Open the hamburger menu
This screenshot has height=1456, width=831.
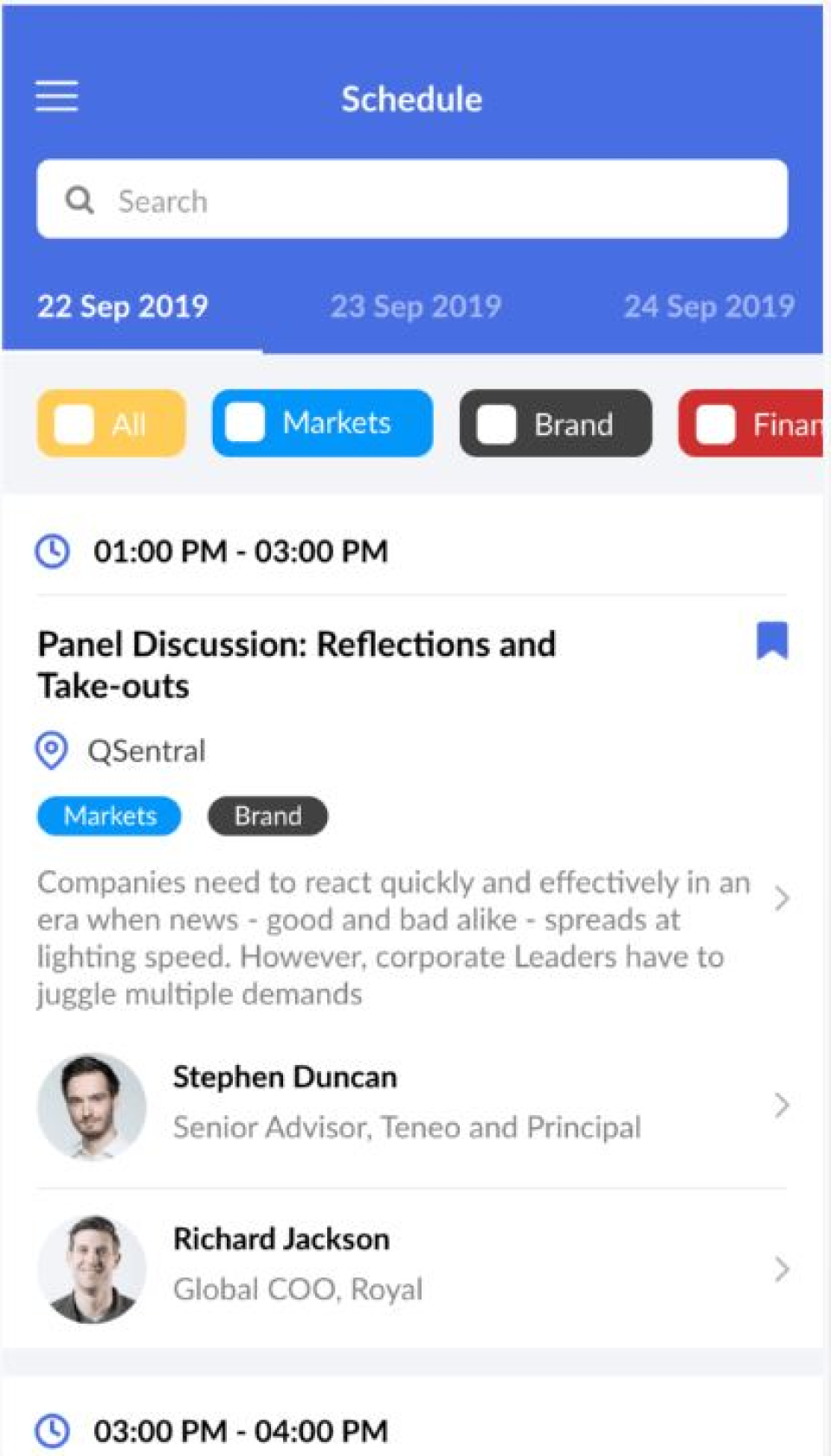click(56, 96)
